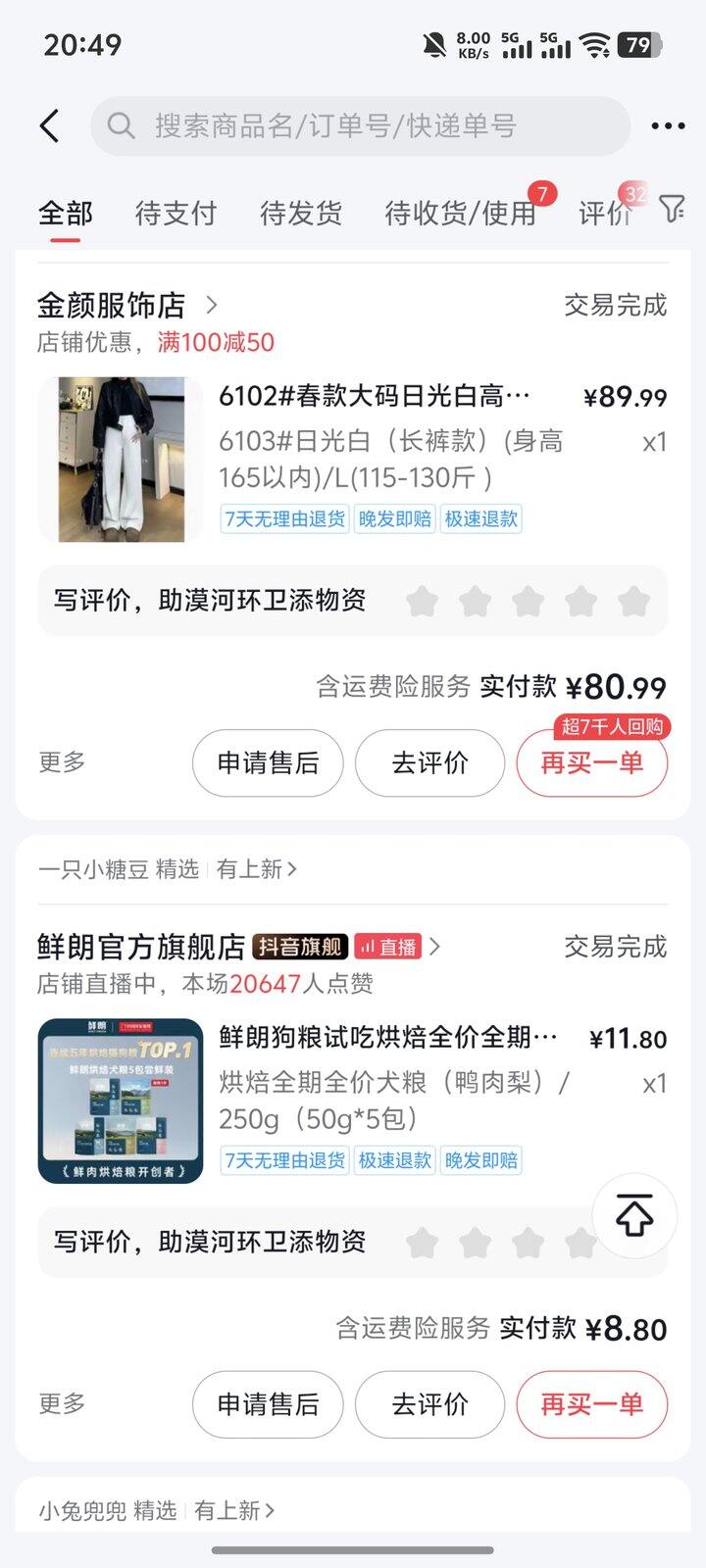This screenshot has height=1568, width=706.
Task: Tap 去评价 for the 鲜朗 dog food order
Action: tap(429, 1404)
